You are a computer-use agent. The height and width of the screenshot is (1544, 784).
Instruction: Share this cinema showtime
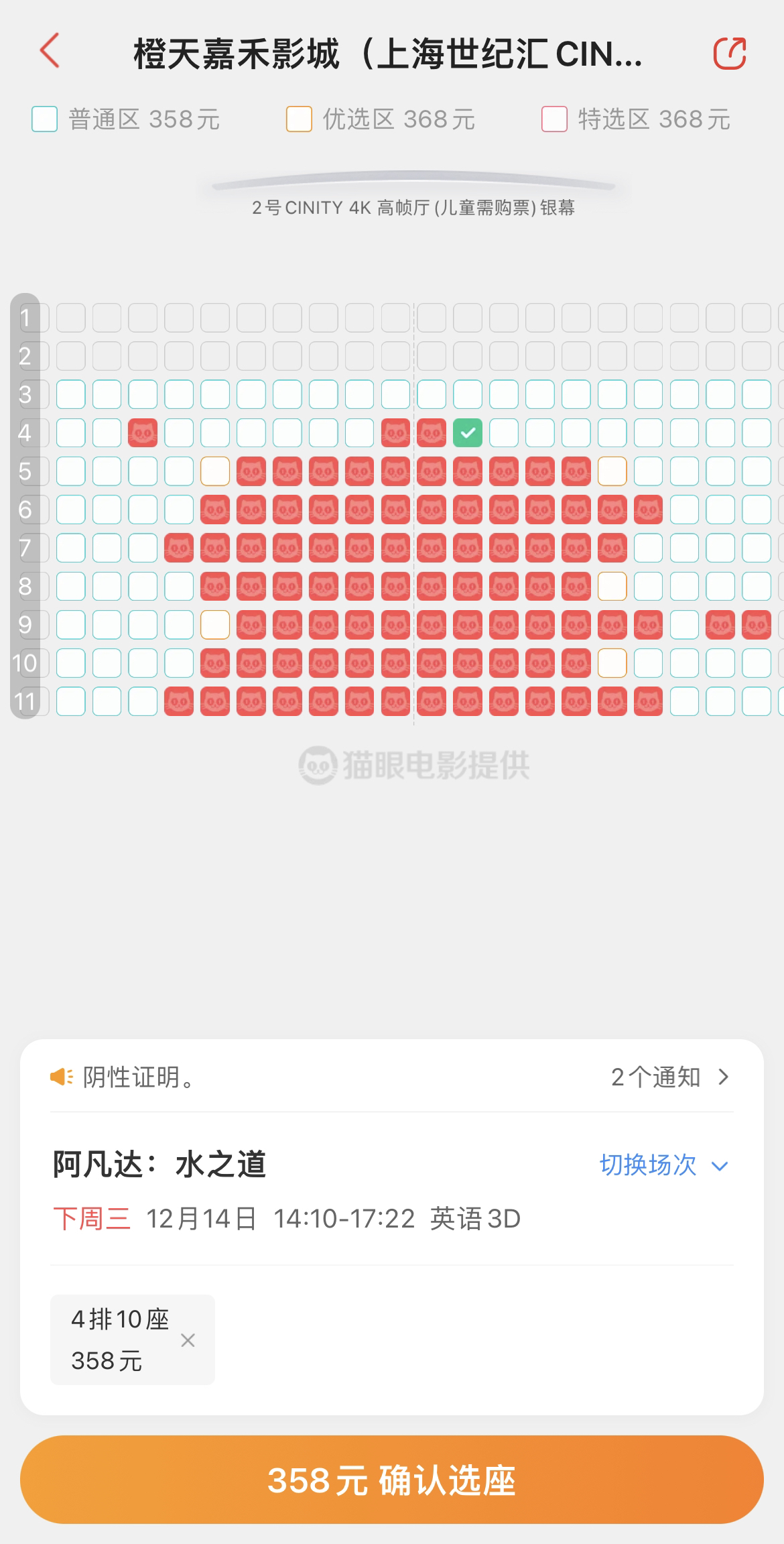coord(729,54)
